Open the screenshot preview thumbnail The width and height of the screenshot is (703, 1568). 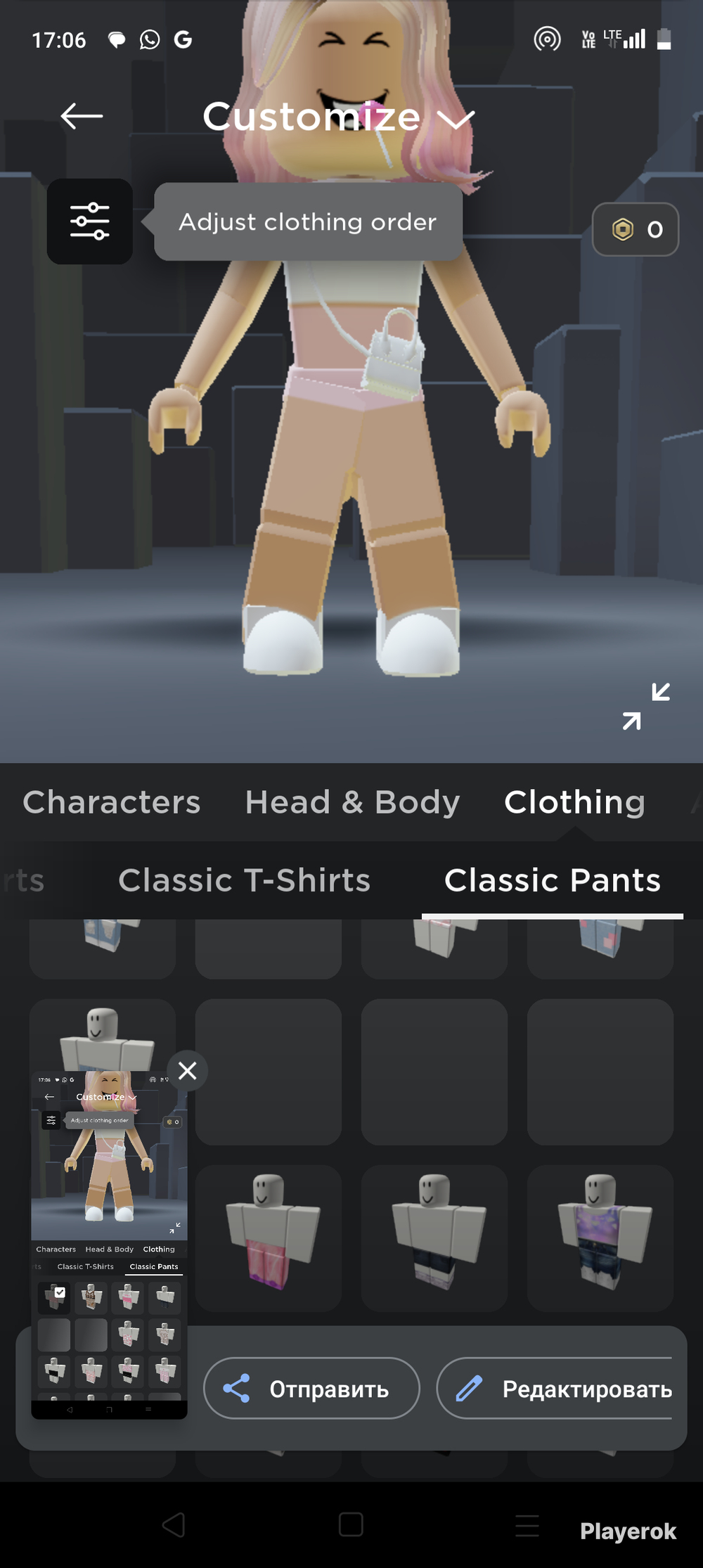coord(109,1245)
